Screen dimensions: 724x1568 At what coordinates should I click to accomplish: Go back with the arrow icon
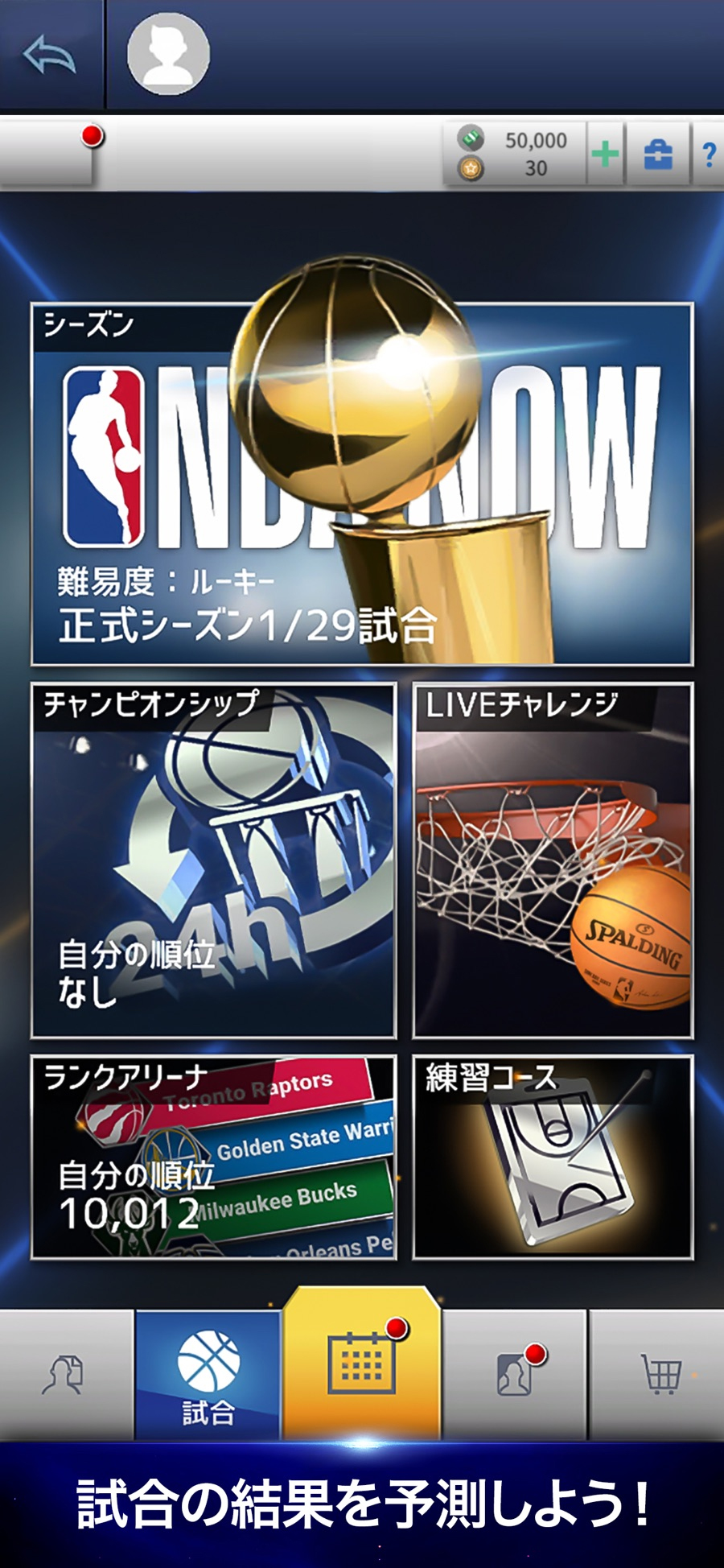pos(50,56)
